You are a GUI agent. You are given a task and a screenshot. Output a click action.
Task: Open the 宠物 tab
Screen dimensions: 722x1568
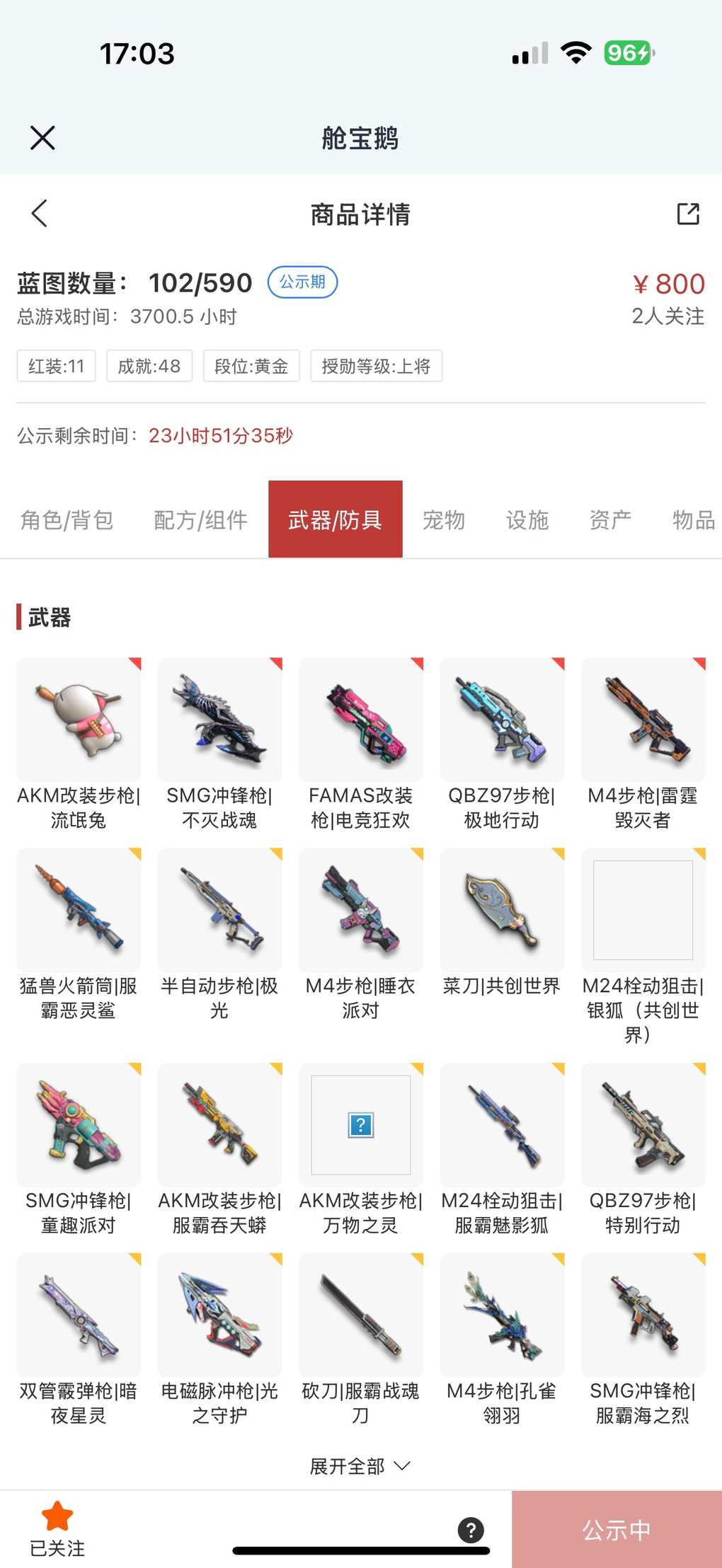coord(444,520)
